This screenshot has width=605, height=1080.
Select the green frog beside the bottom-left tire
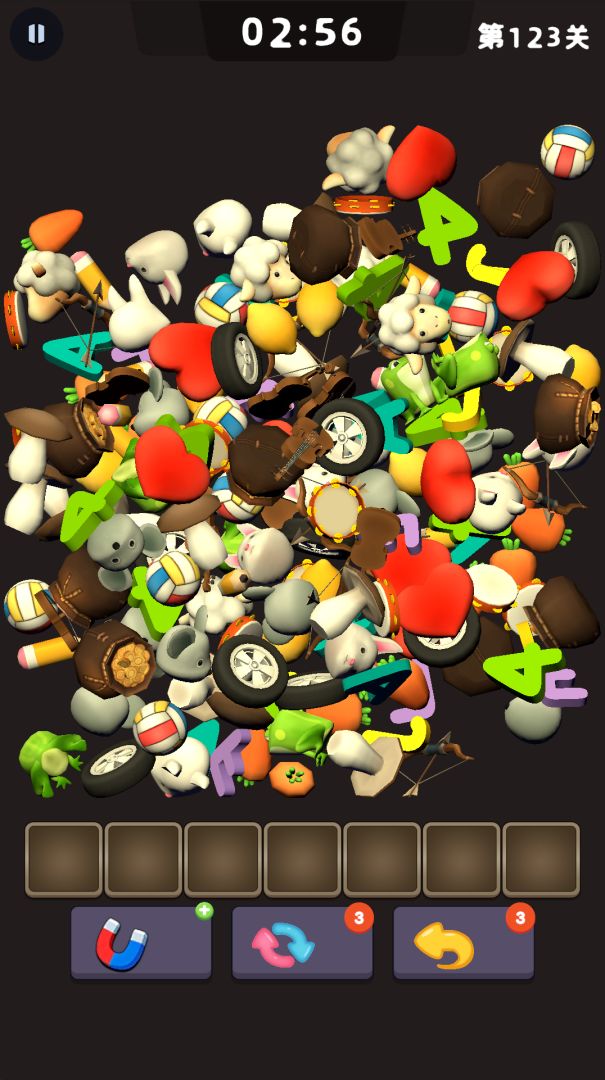48,760
